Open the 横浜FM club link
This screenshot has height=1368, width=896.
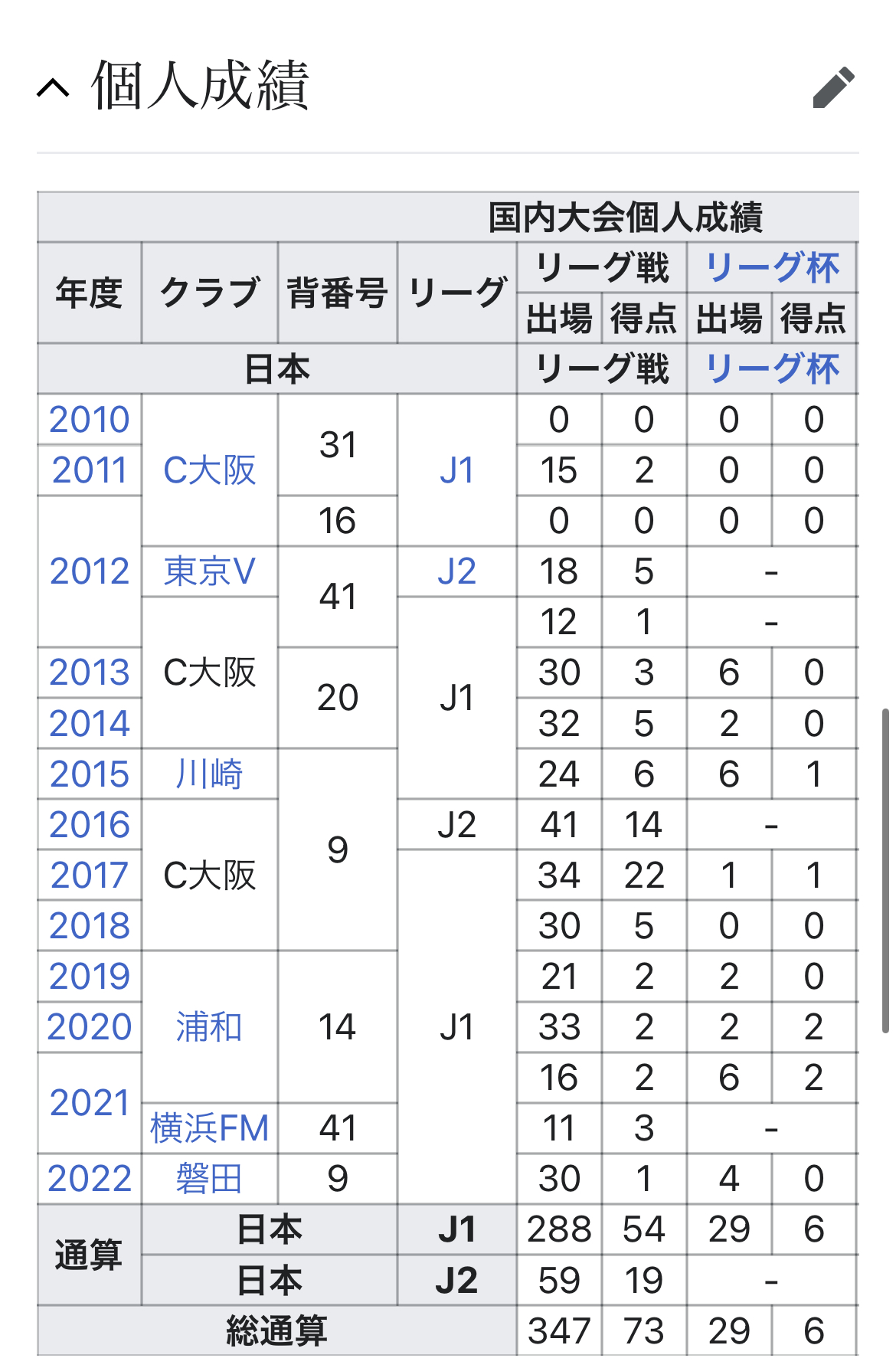point(209,1128)
